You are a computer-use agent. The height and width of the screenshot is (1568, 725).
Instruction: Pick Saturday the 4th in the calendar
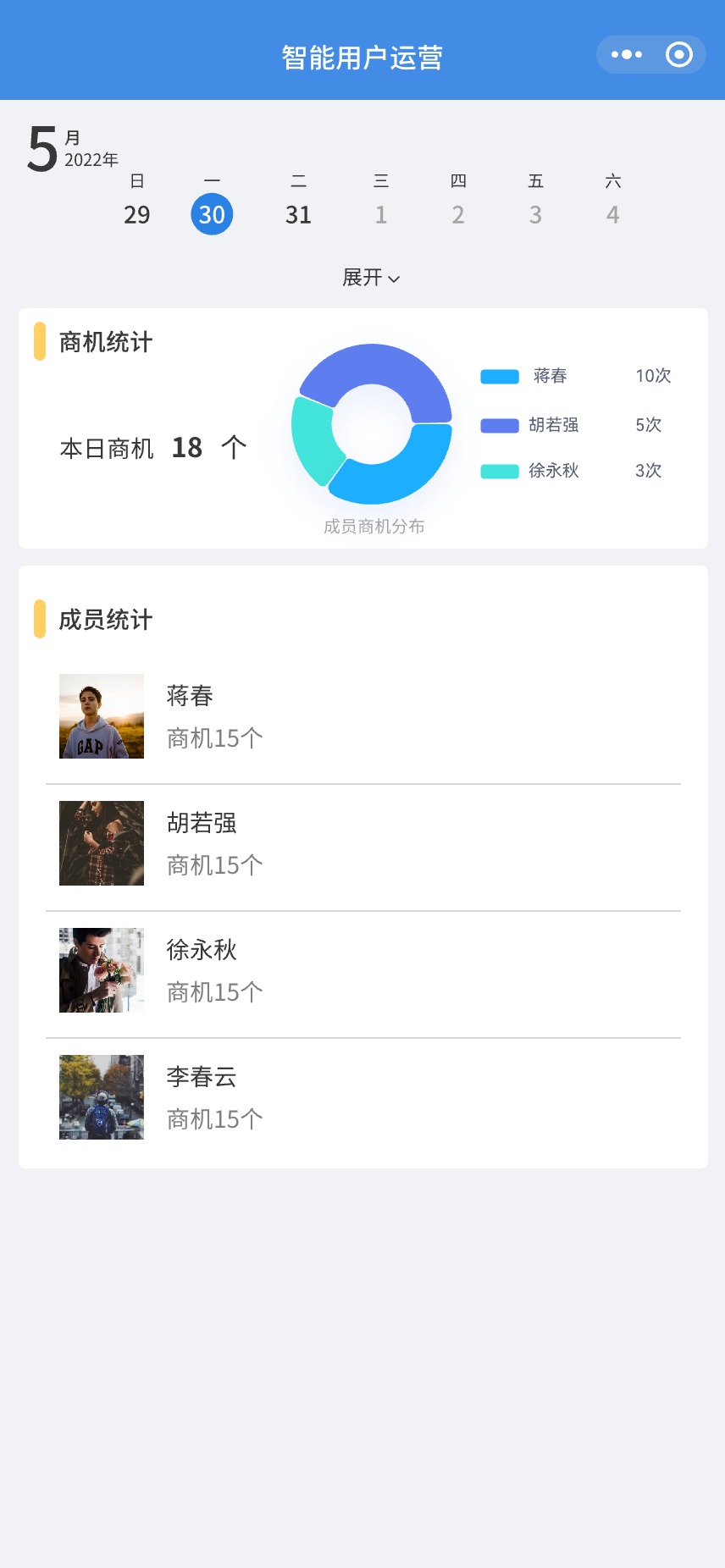click(612, 214)
